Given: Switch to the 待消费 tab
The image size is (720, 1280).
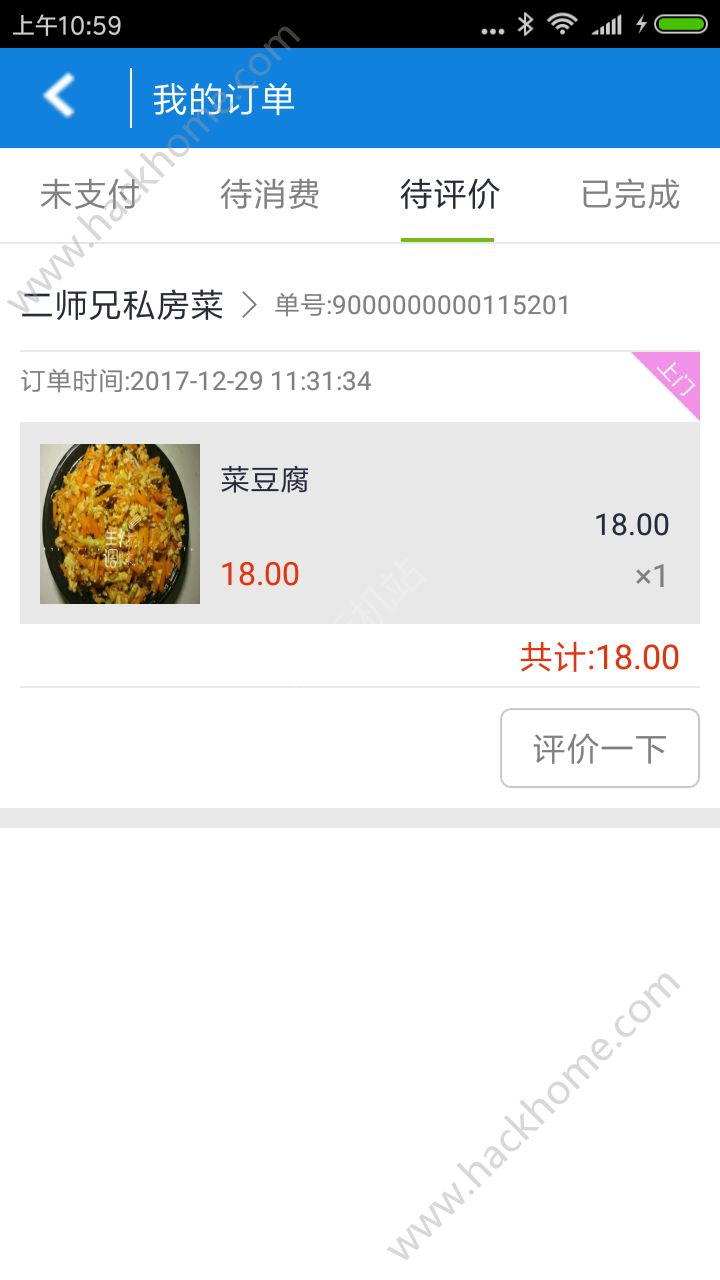Looking at the screenshot, I should (x=269, y=196).
